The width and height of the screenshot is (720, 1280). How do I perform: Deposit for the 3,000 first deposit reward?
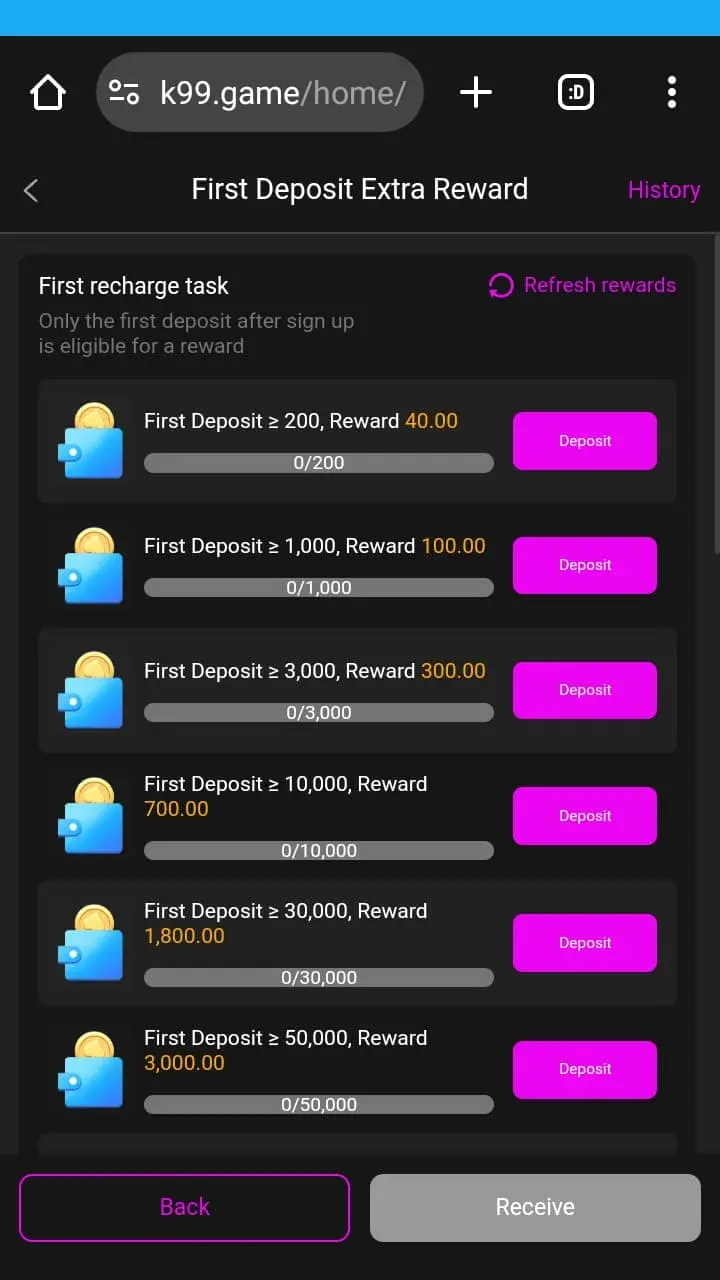click(x=584, y=690)
